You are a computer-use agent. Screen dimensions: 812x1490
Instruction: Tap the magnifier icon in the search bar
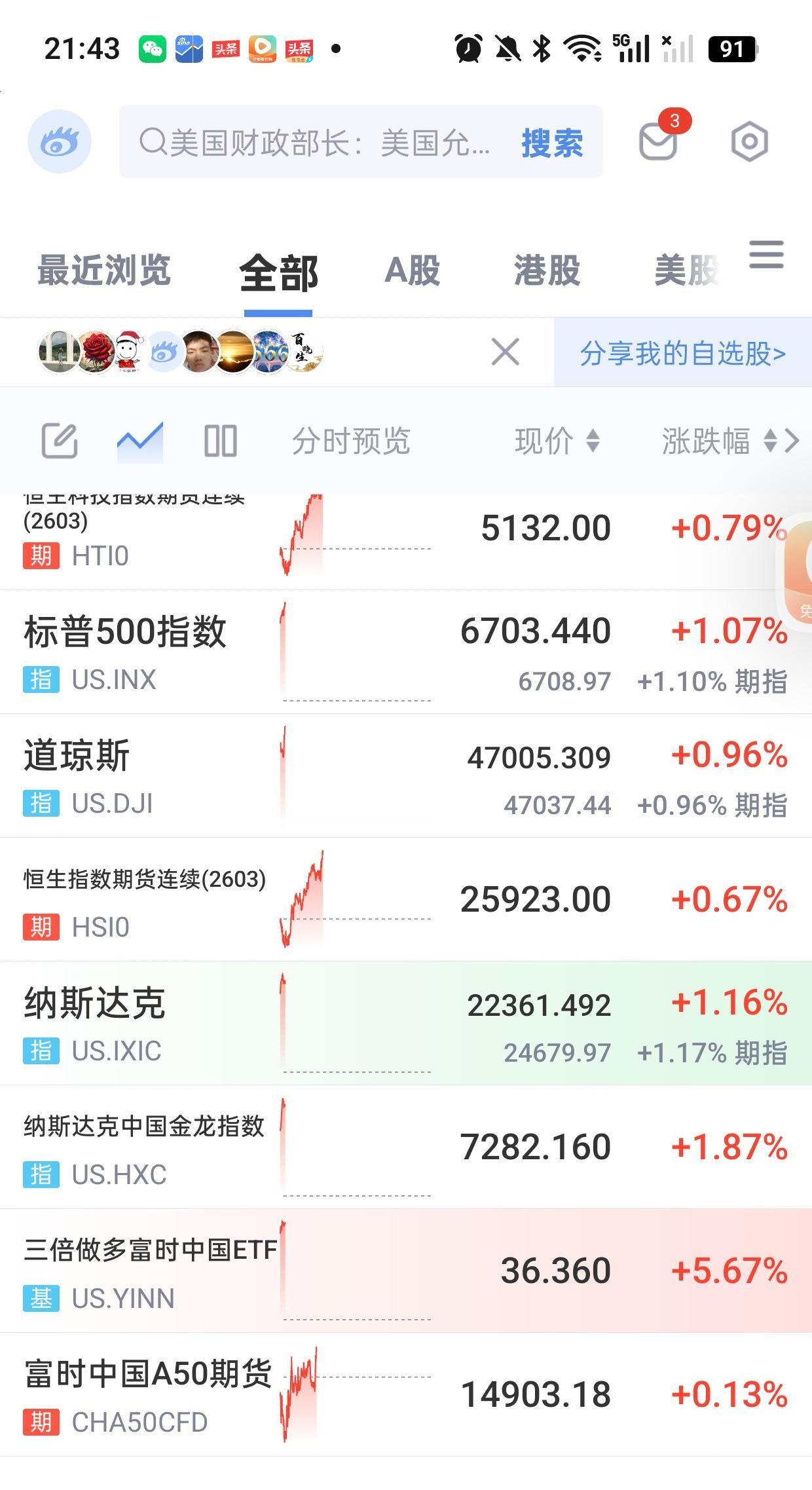pyautogui.click(x=155, y=140)
